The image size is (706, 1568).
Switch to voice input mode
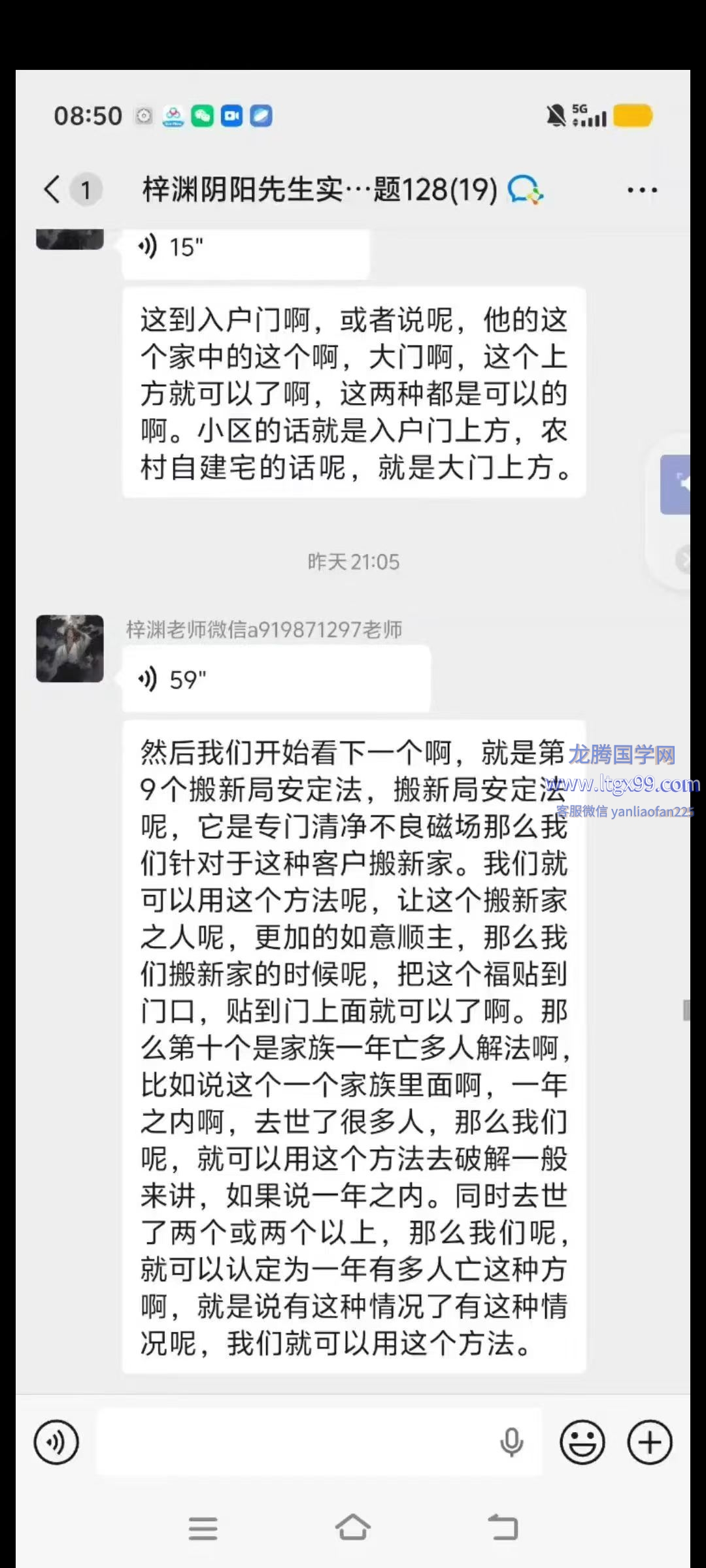tap(56, 1442)
